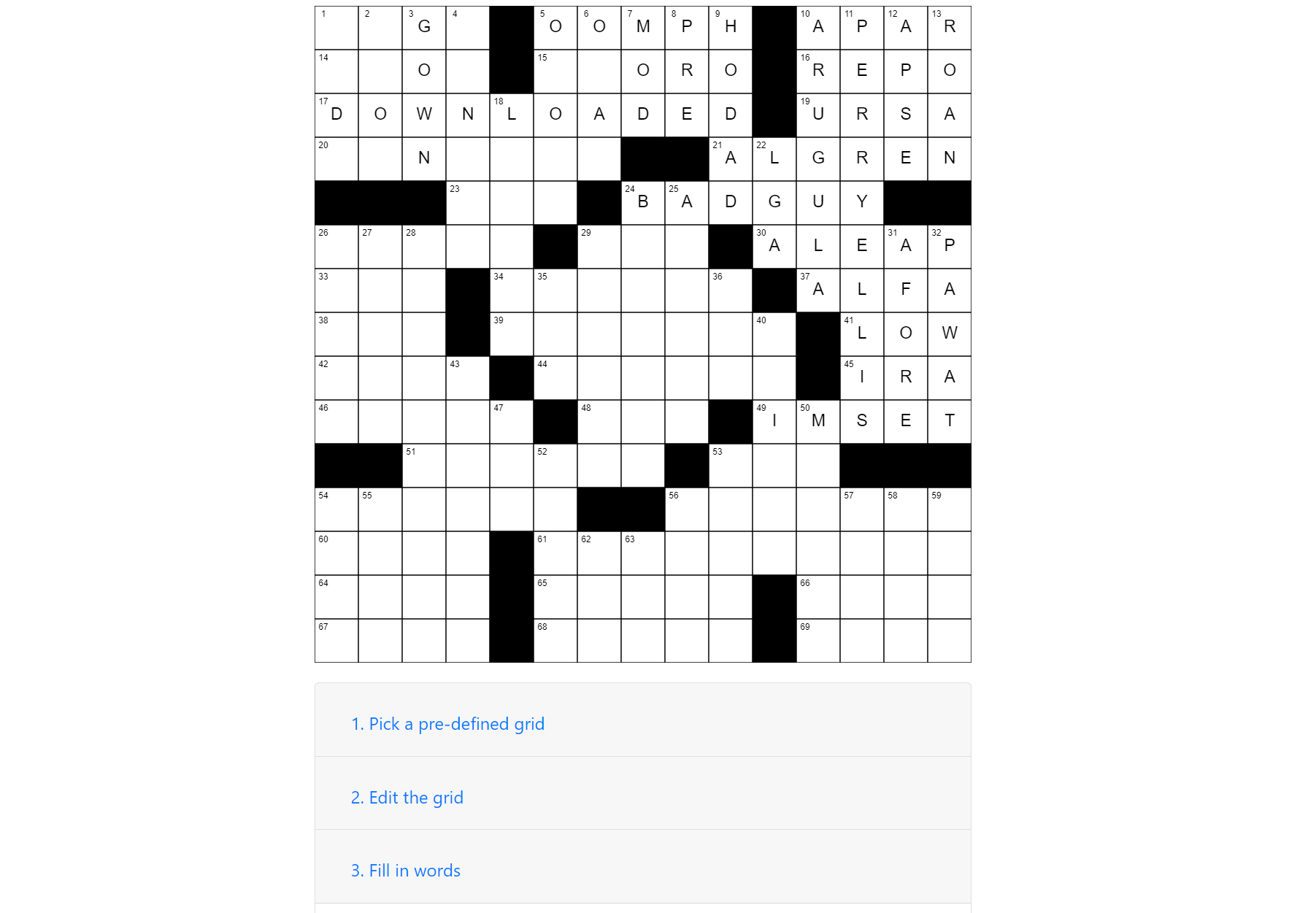Select crossword cell numbered 15
Image resolution: width=1316 pixels, height=913 pixels.
tap(555, 72)
